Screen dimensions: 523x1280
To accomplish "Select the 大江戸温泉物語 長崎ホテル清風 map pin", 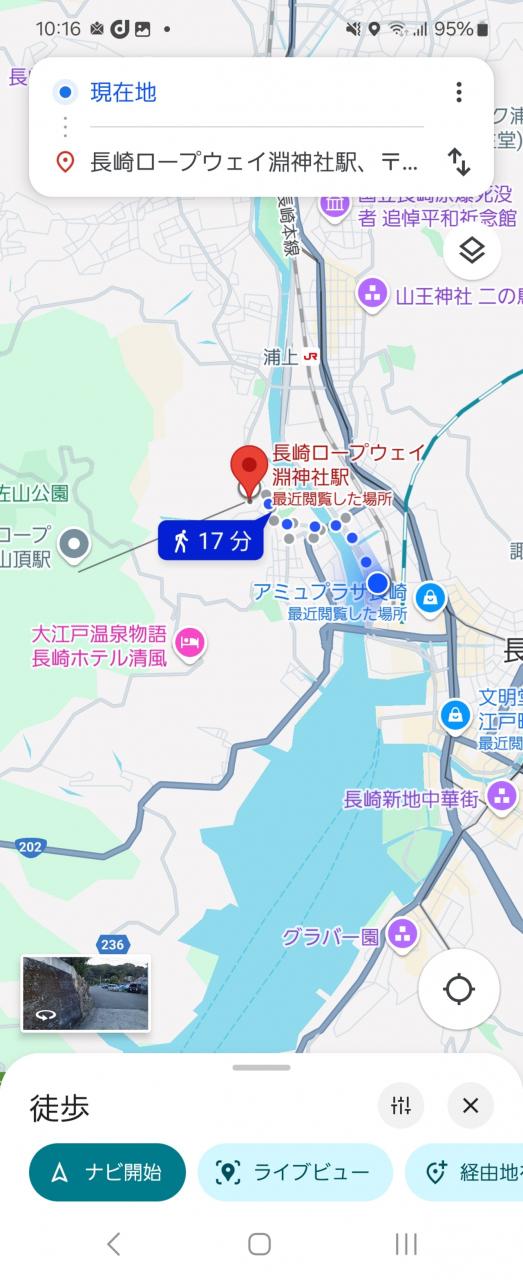I will [x=189, y=643].
